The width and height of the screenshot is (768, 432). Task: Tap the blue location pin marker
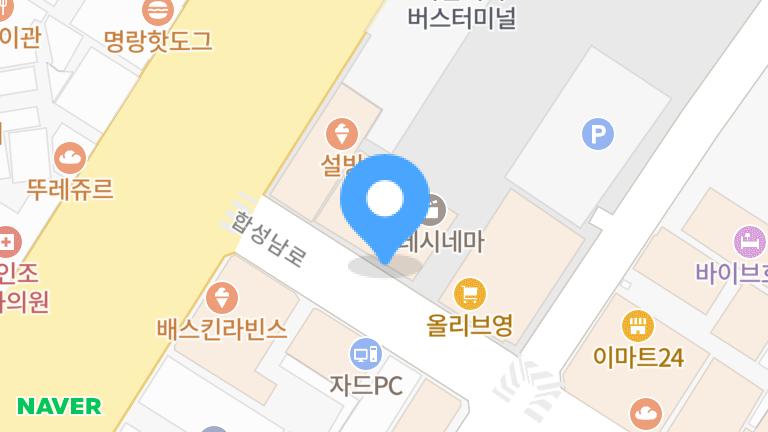(384, 203)
